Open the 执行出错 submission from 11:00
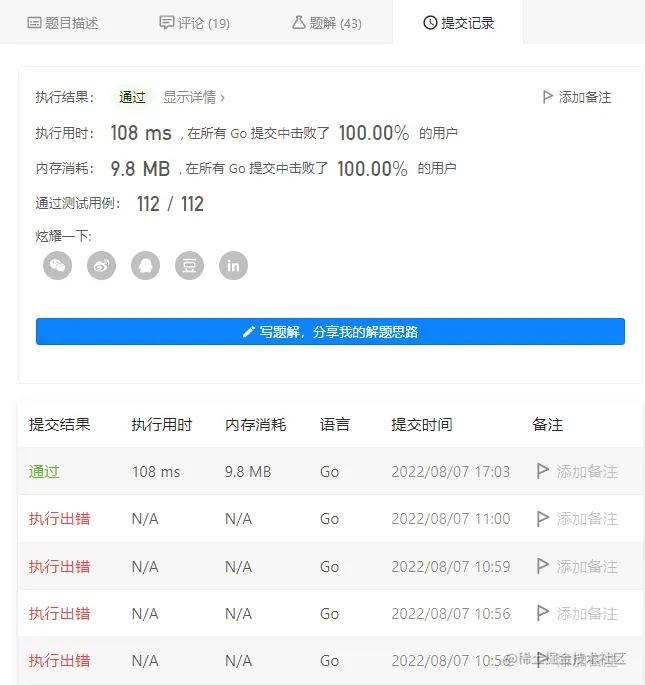The width and height of the screenshot is (645, 685). tap(59, 519)
